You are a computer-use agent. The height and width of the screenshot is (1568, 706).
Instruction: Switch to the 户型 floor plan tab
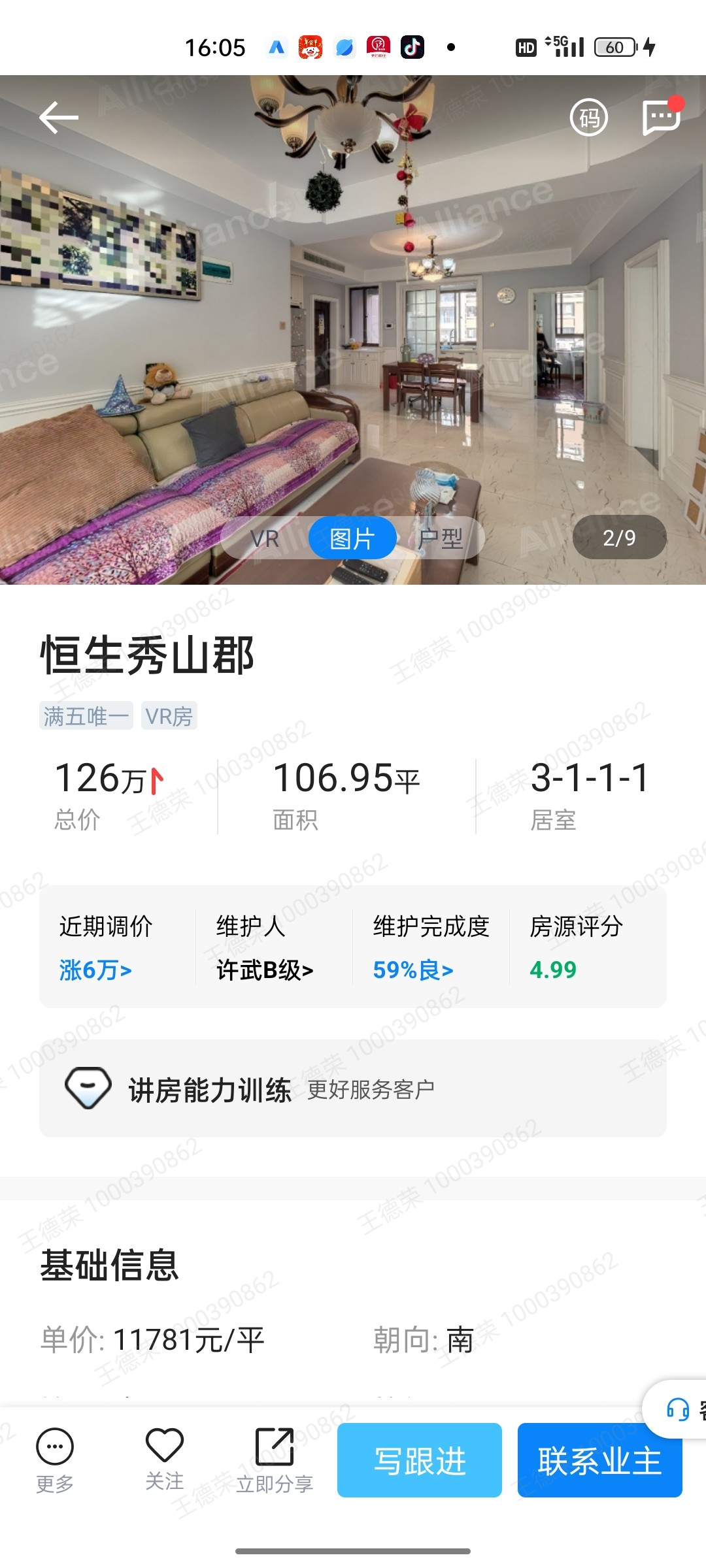(x=441, y=539)
